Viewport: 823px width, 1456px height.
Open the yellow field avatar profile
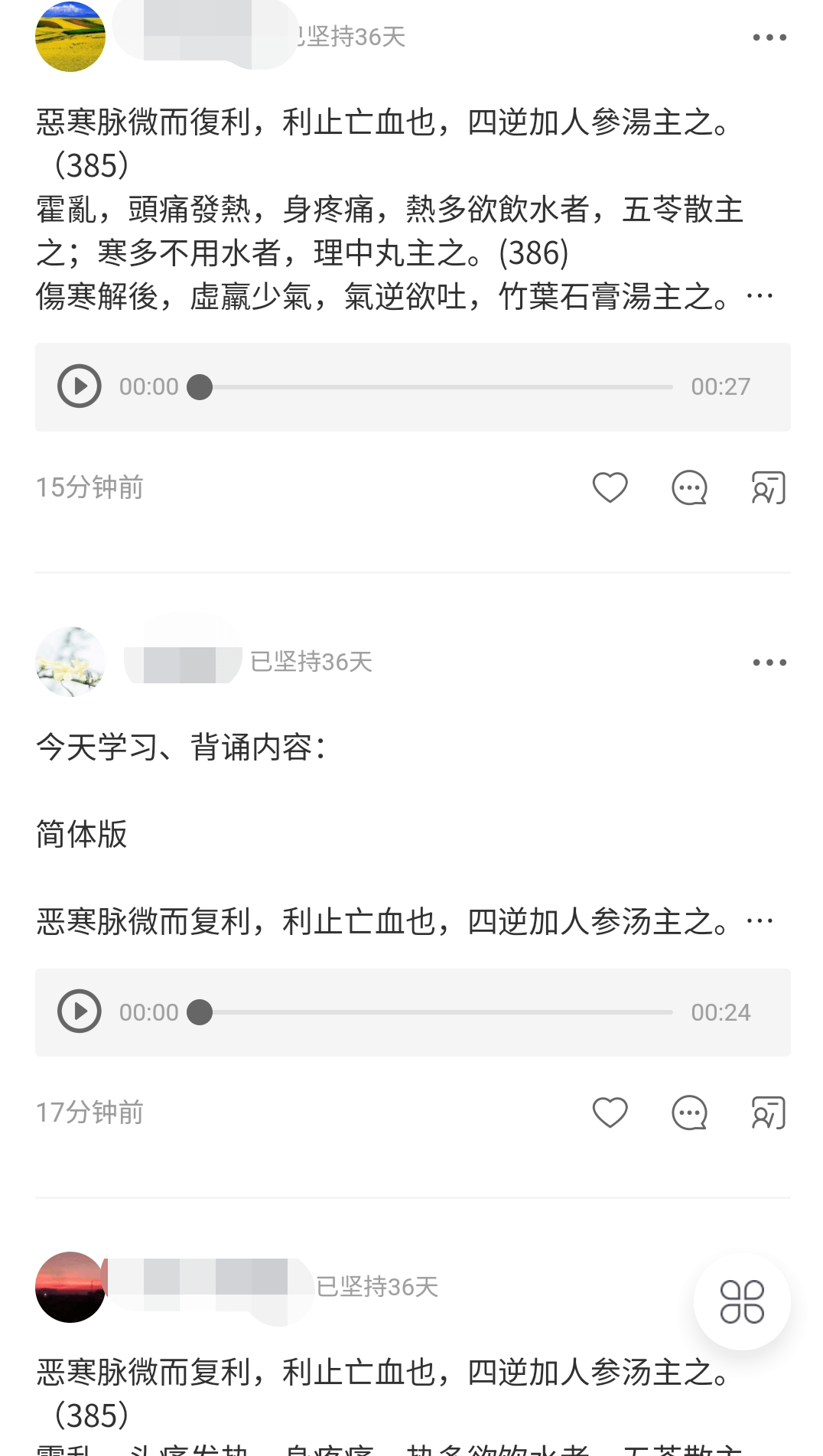pos(70,37)
